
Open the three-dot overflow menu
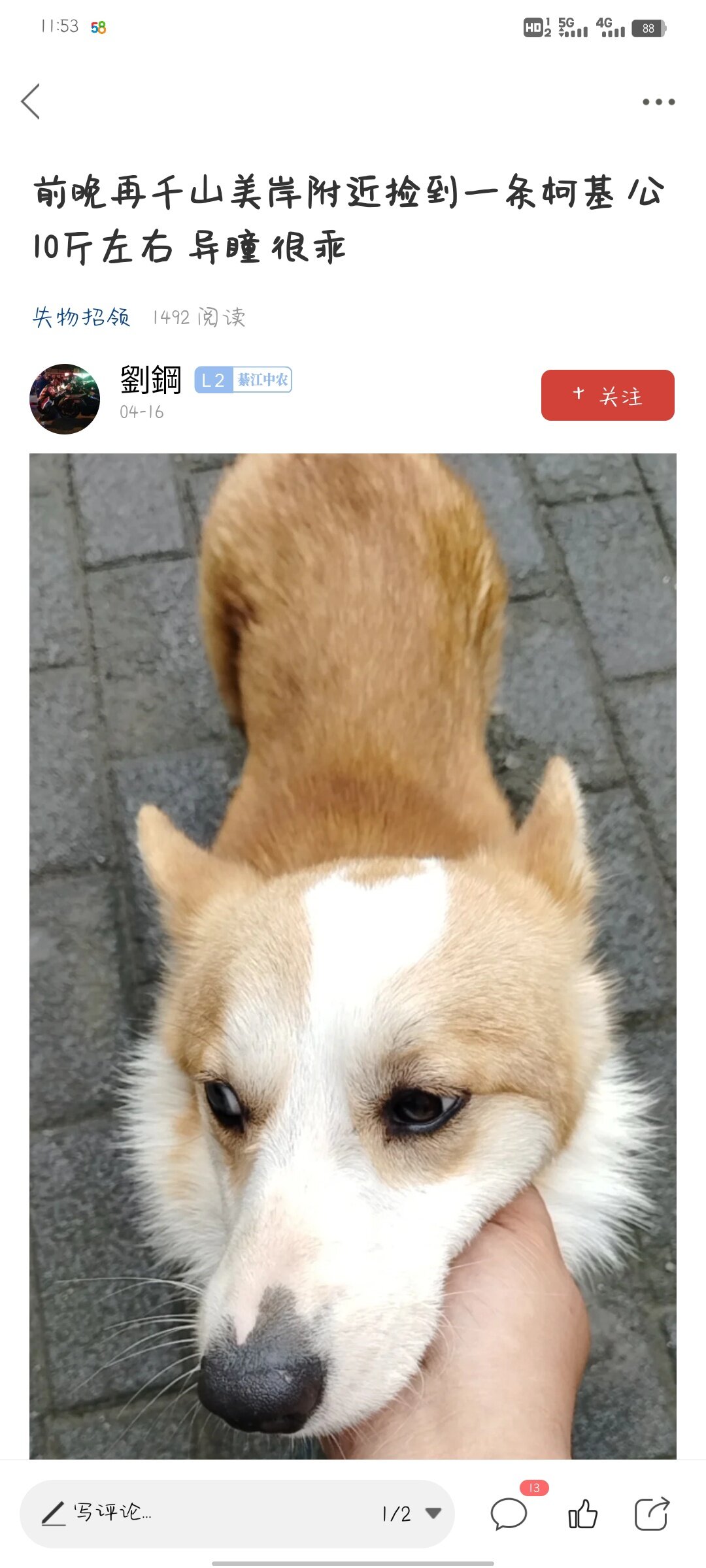[658, 102]
